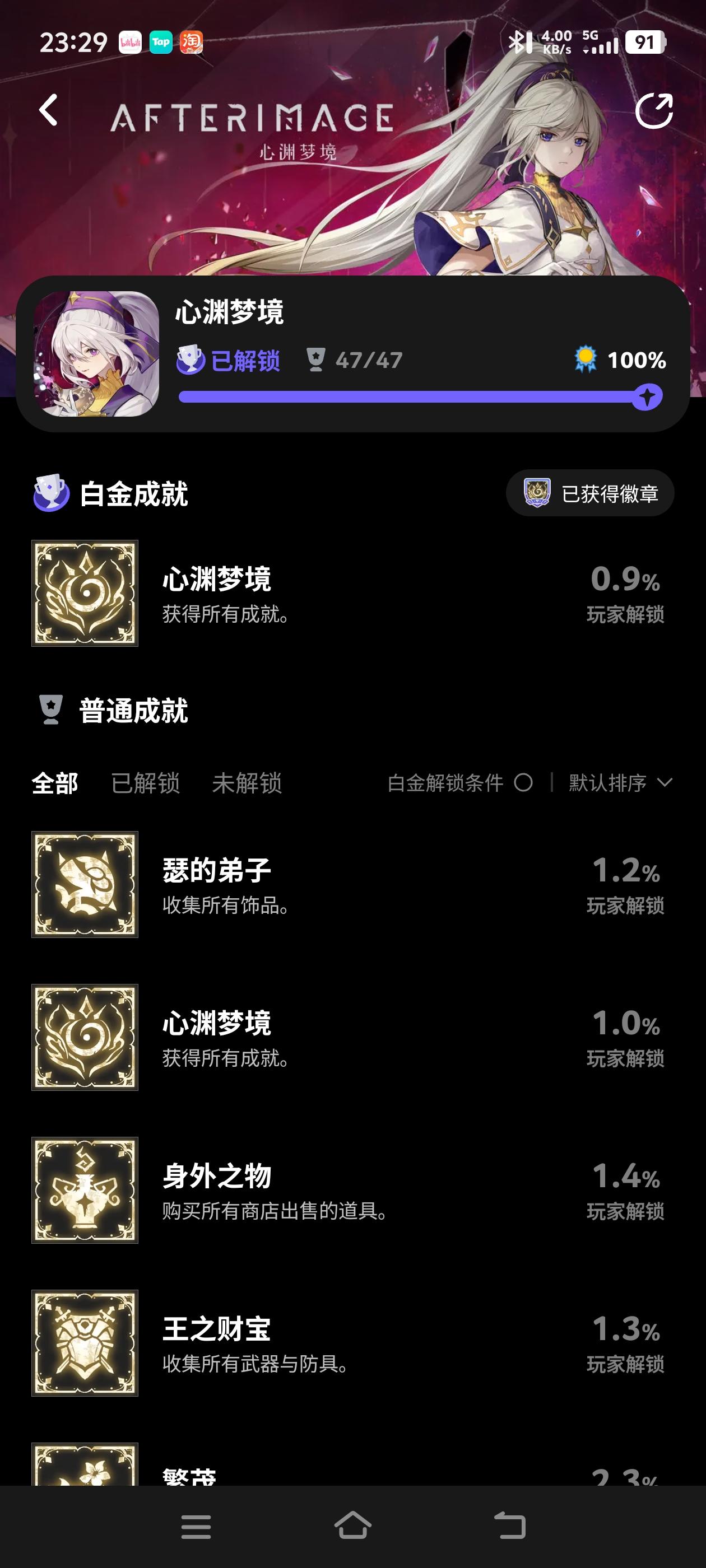Tap the 已解锁 trophy status label
The width and height of the screenshot is (706, 1568).
pyautogui.click(x=243, y=360)
